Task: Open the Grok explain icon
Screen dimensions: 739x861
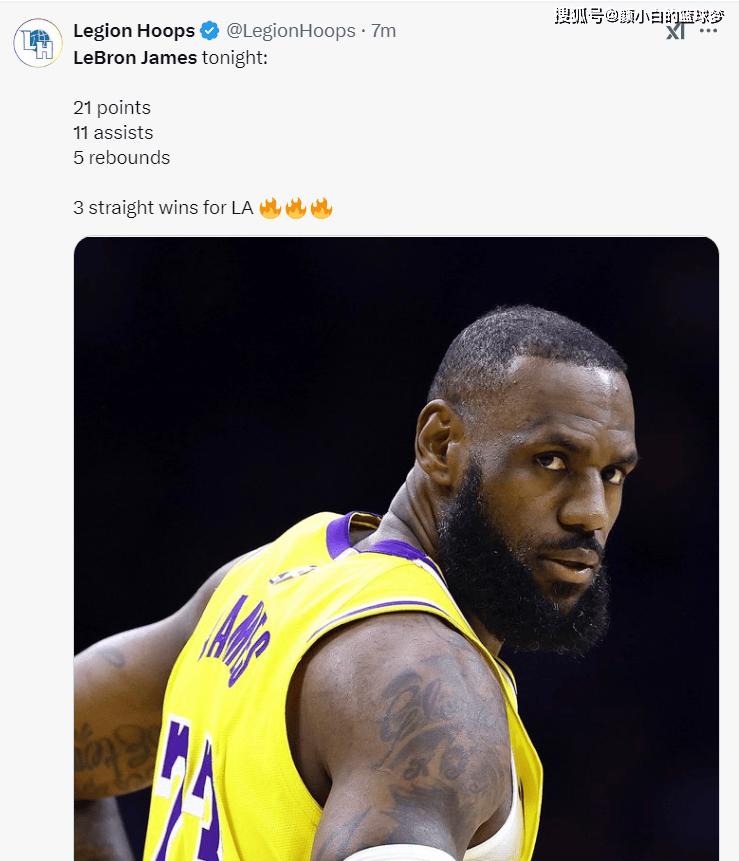Action: tap(676, 31)
